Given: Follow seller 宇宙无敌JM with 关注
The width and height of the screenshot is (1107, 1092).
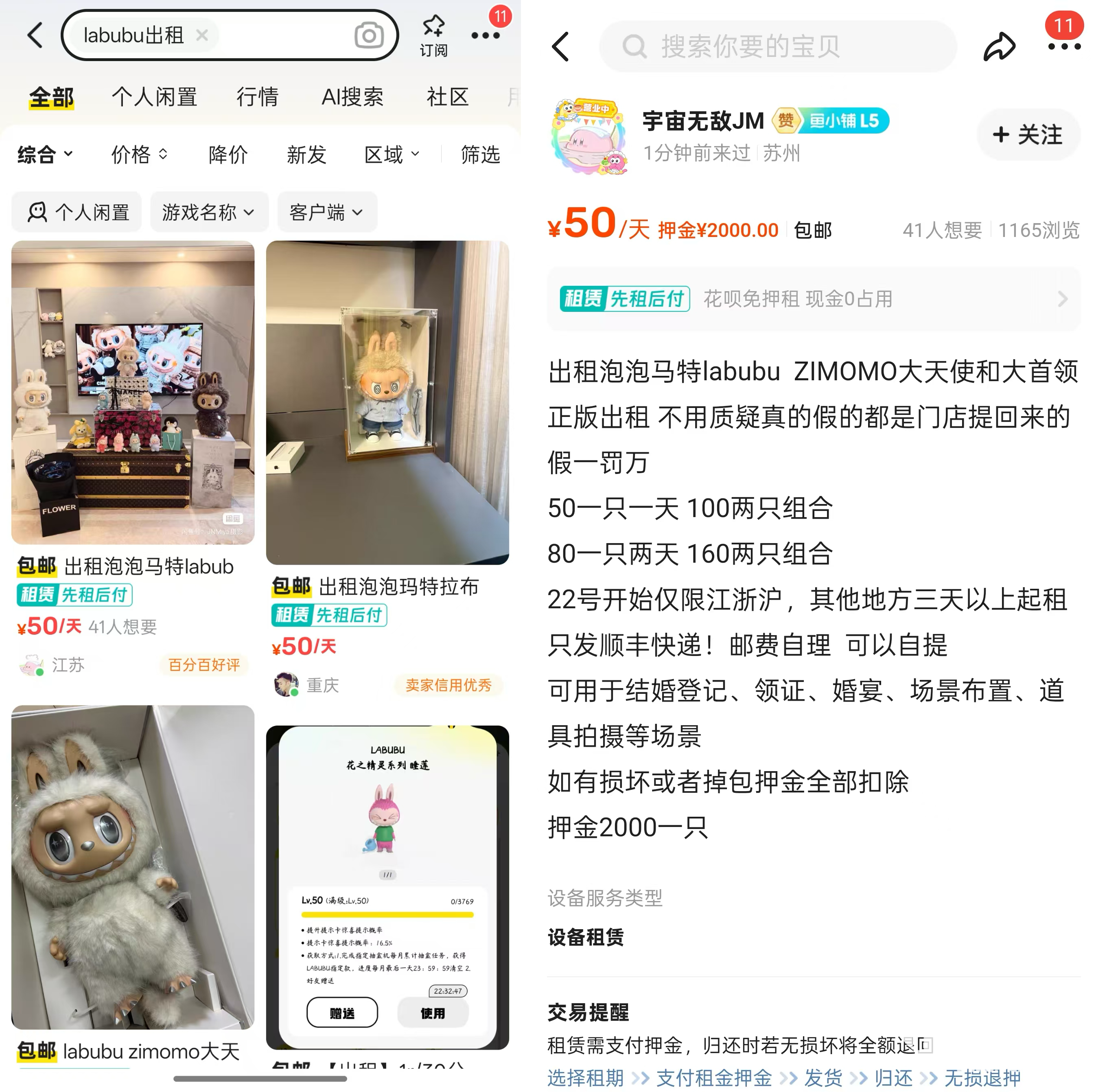Looking at the screenshot, I should tap(1028, 135).
